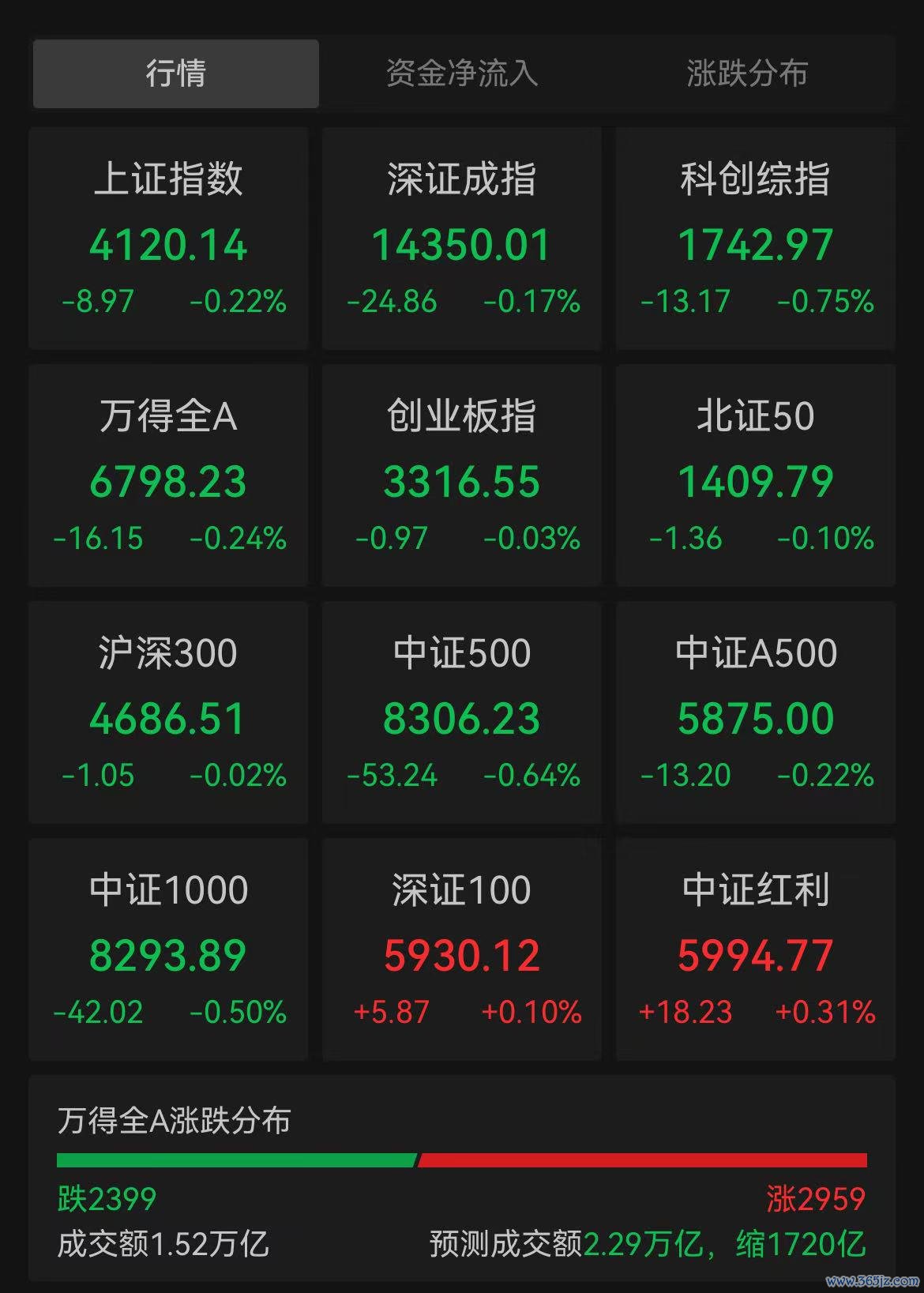The height and width of the screenshot is (1293, 924).
Task: View 中证1000 index details
Action: tap(168, 949)
